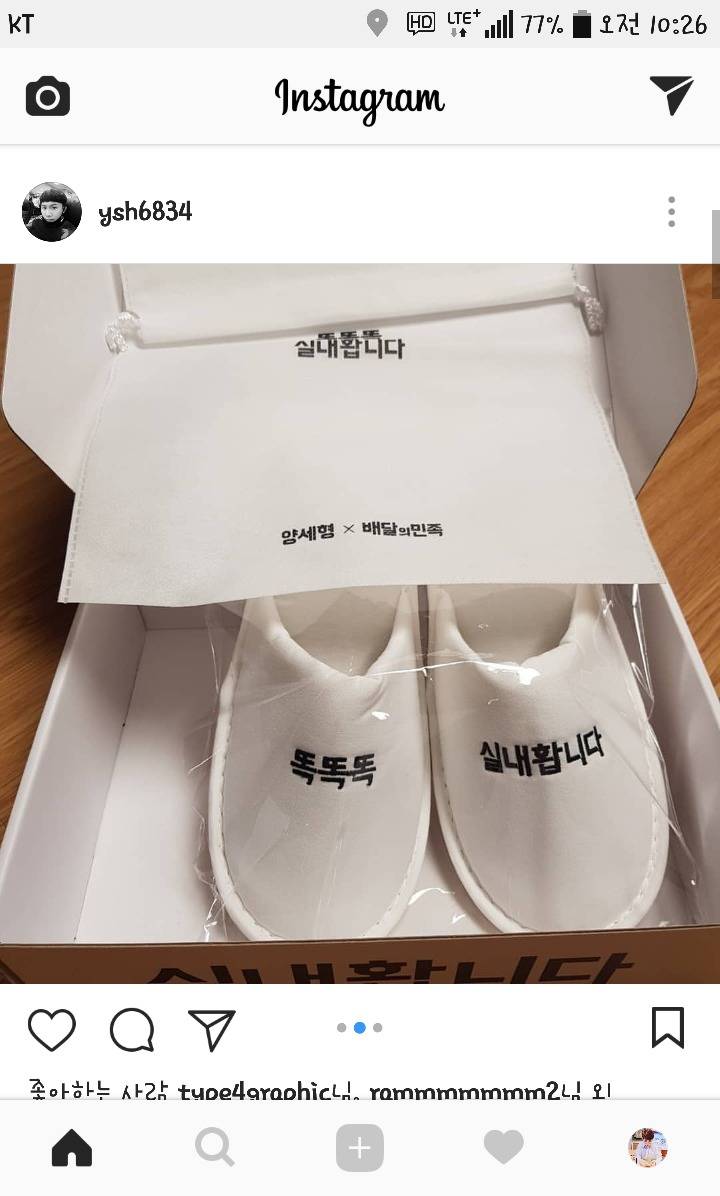Open the post's three-dot overflow menu
The image size is (720, 1196).
671,212
